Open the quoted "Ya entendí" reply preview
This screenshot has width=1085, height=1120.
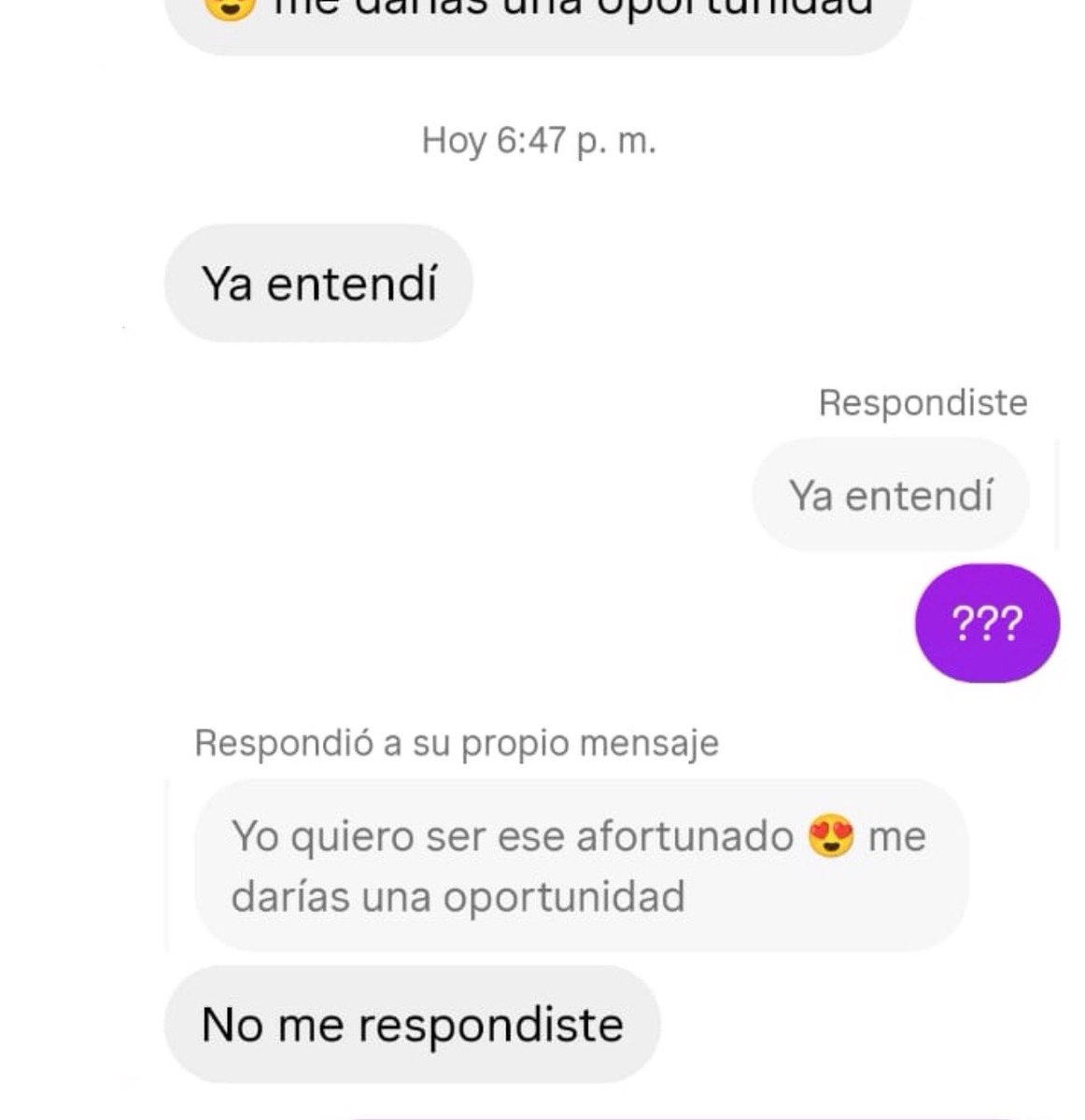pyautogui.click(x=891, y=495)
